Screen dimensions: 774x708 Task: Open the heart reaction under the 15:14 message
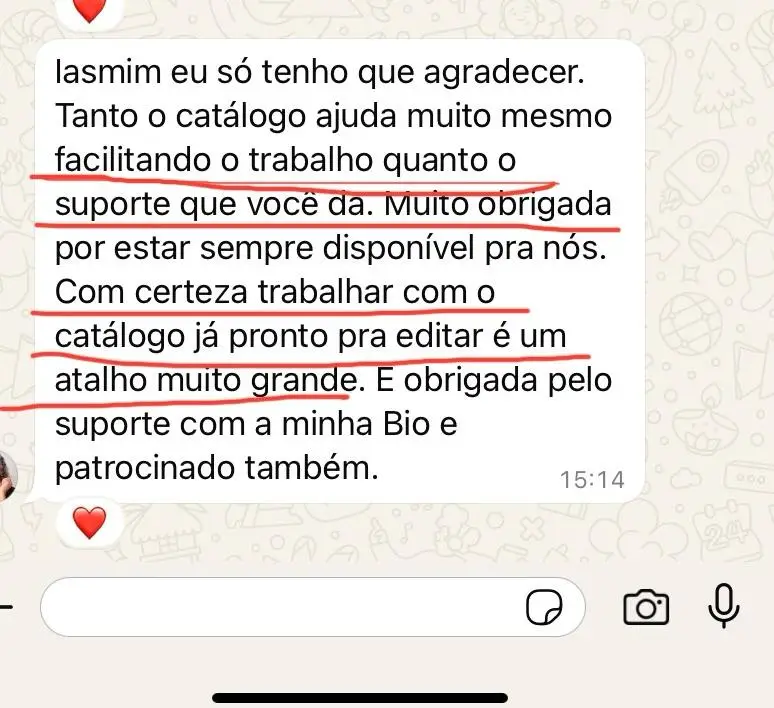coord(90,521)
